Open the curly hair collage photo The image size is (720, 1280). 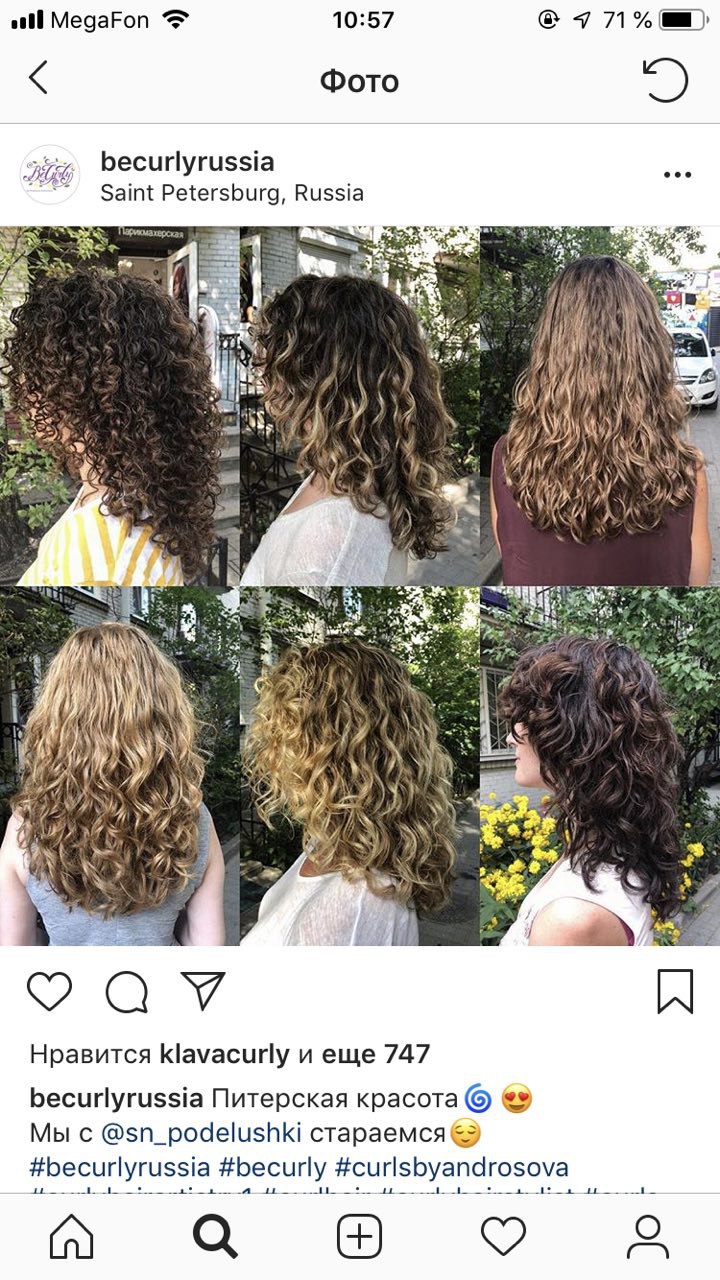coord(360,586)
